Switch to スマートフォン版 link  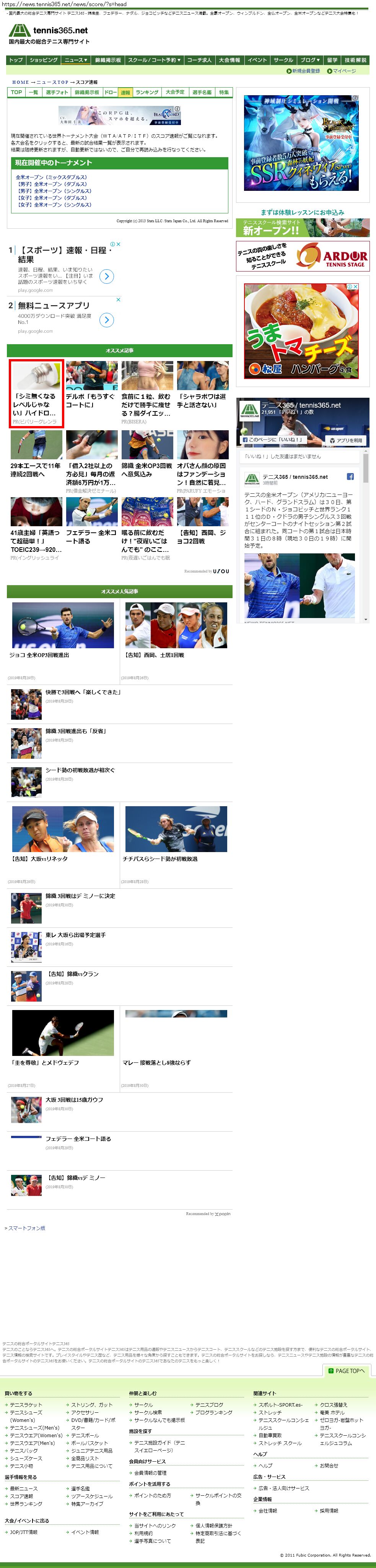point(26,1228)
